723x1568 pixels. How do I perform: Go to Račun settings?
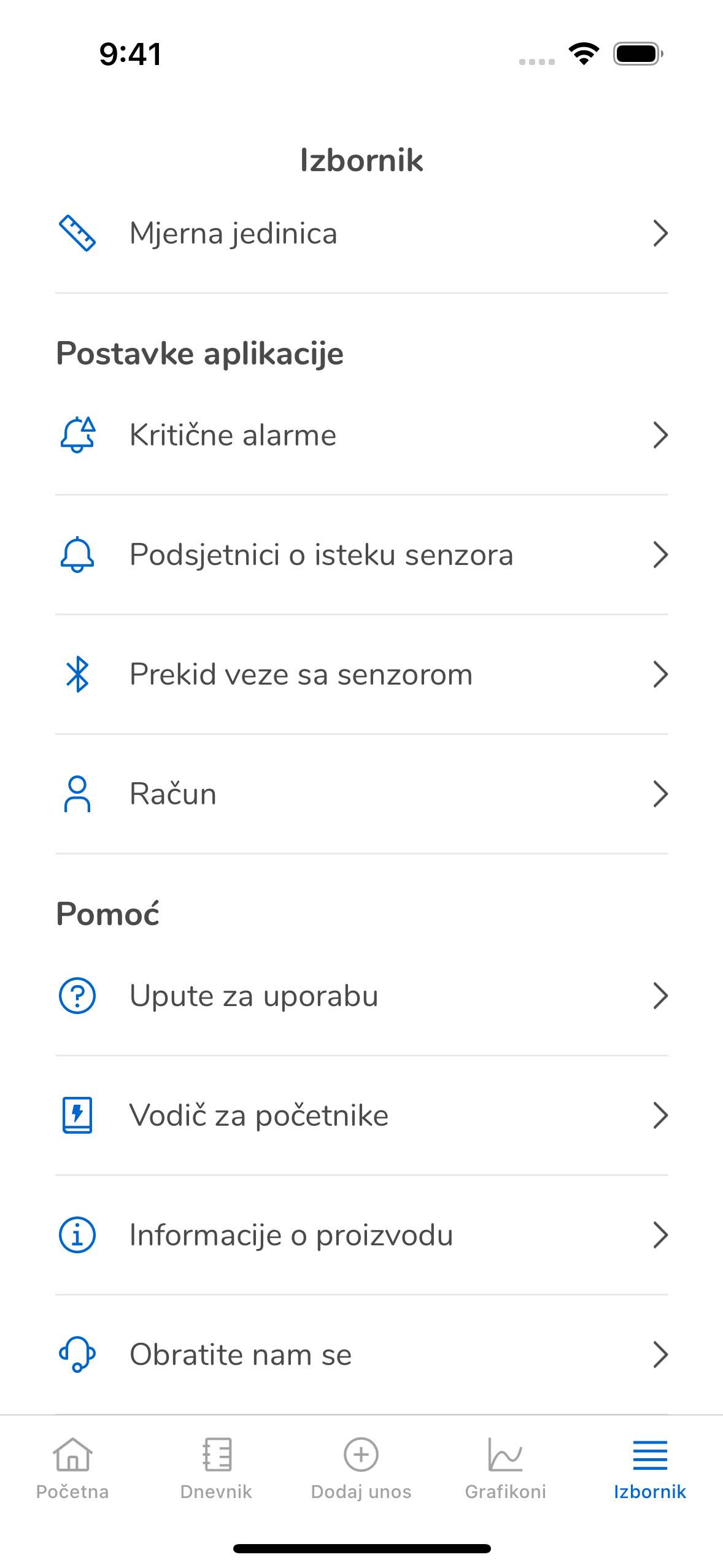361,794
